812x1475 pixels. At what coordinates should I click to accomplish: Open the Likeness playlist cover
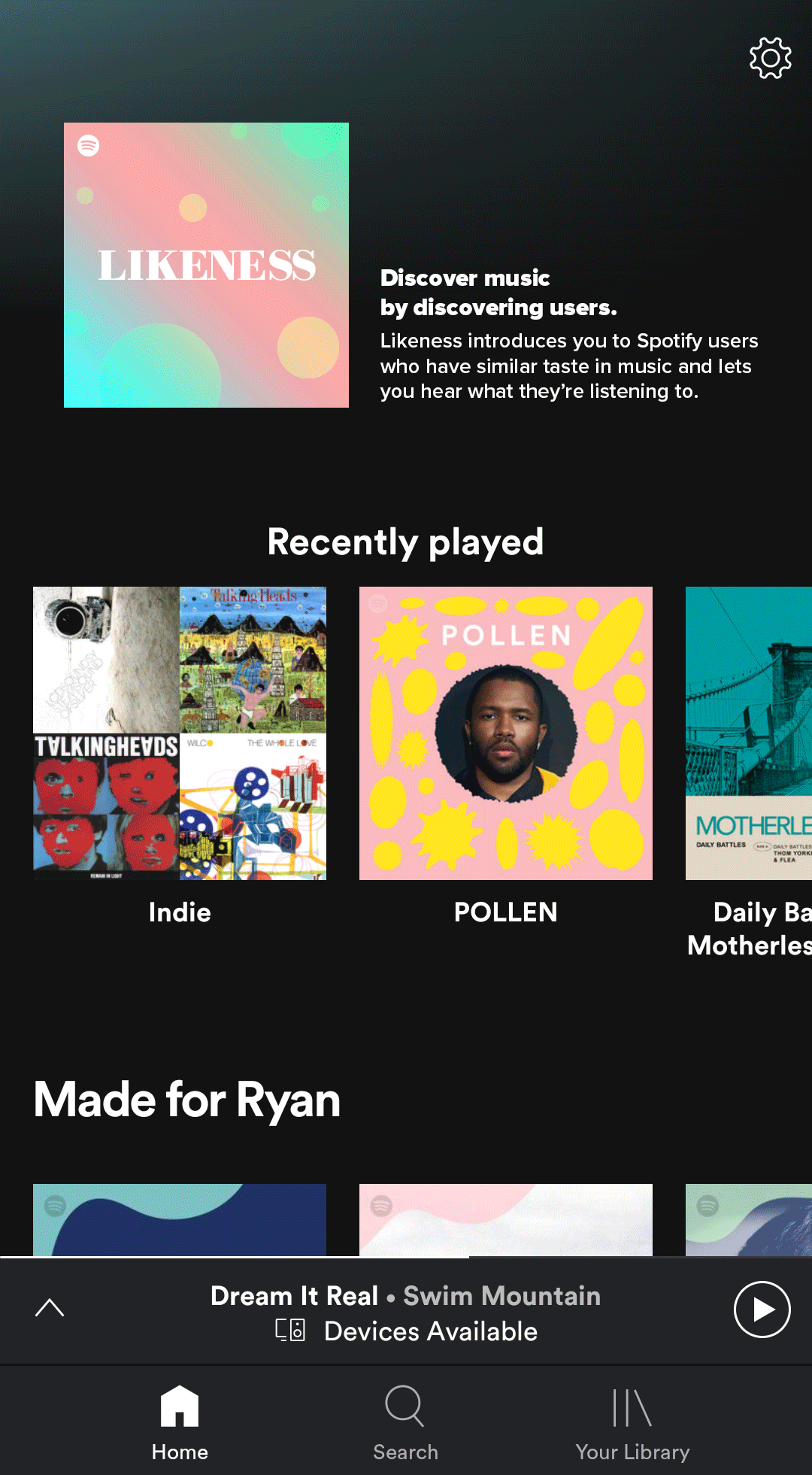click(206, 265)
